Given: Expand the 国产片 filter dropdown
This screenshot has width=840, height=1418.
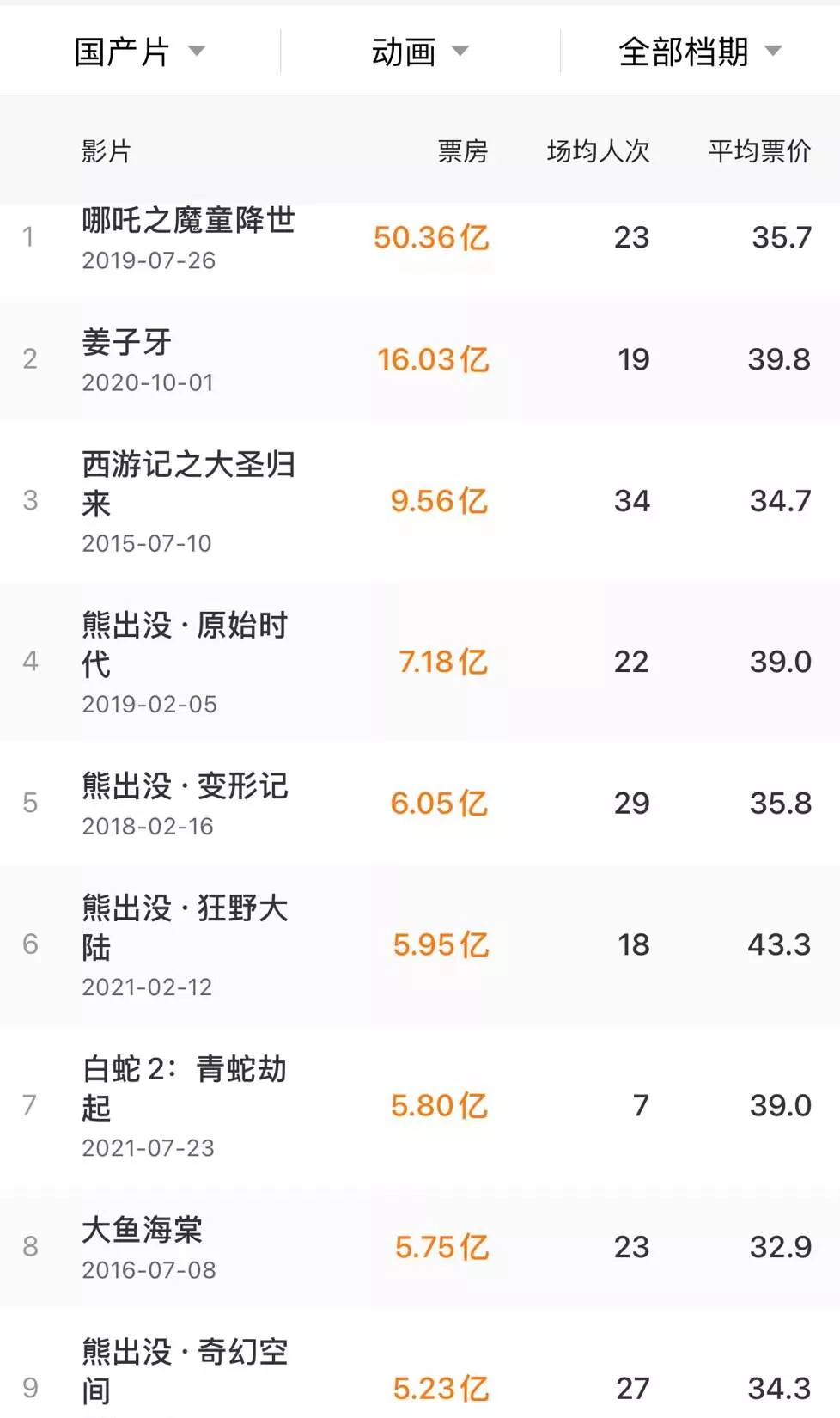Looking at the screenshot, I should tap(139, 52).
